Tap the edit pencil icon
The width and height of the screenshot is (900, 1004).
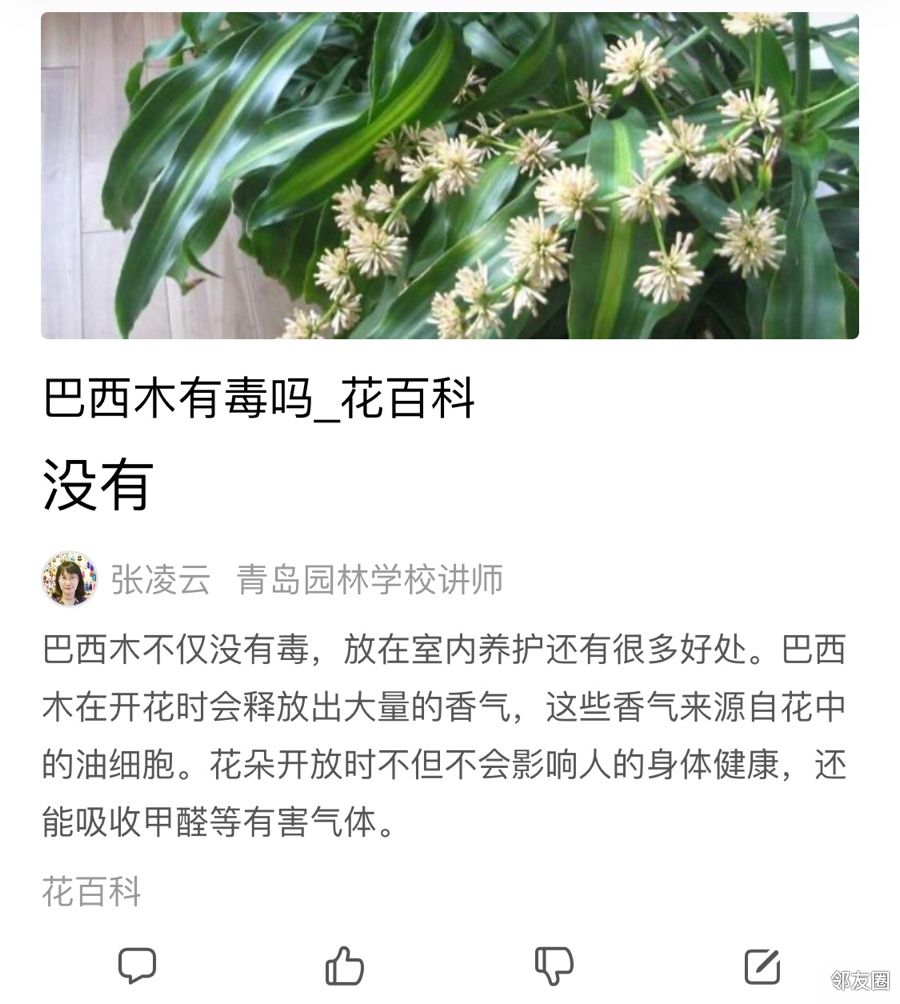click(x=762, y=965)
